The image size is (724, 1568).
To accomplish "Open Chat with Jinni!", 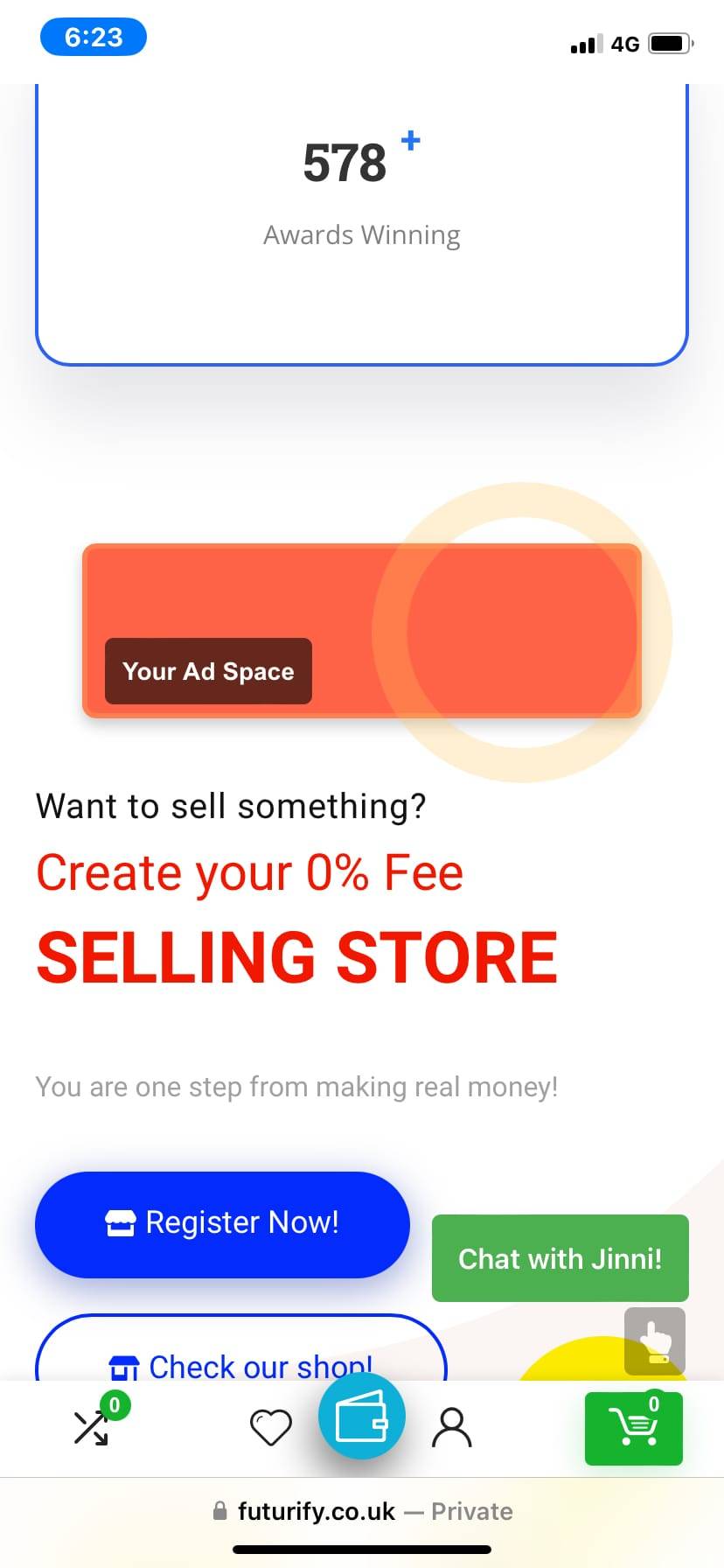I will point(560,1258).
